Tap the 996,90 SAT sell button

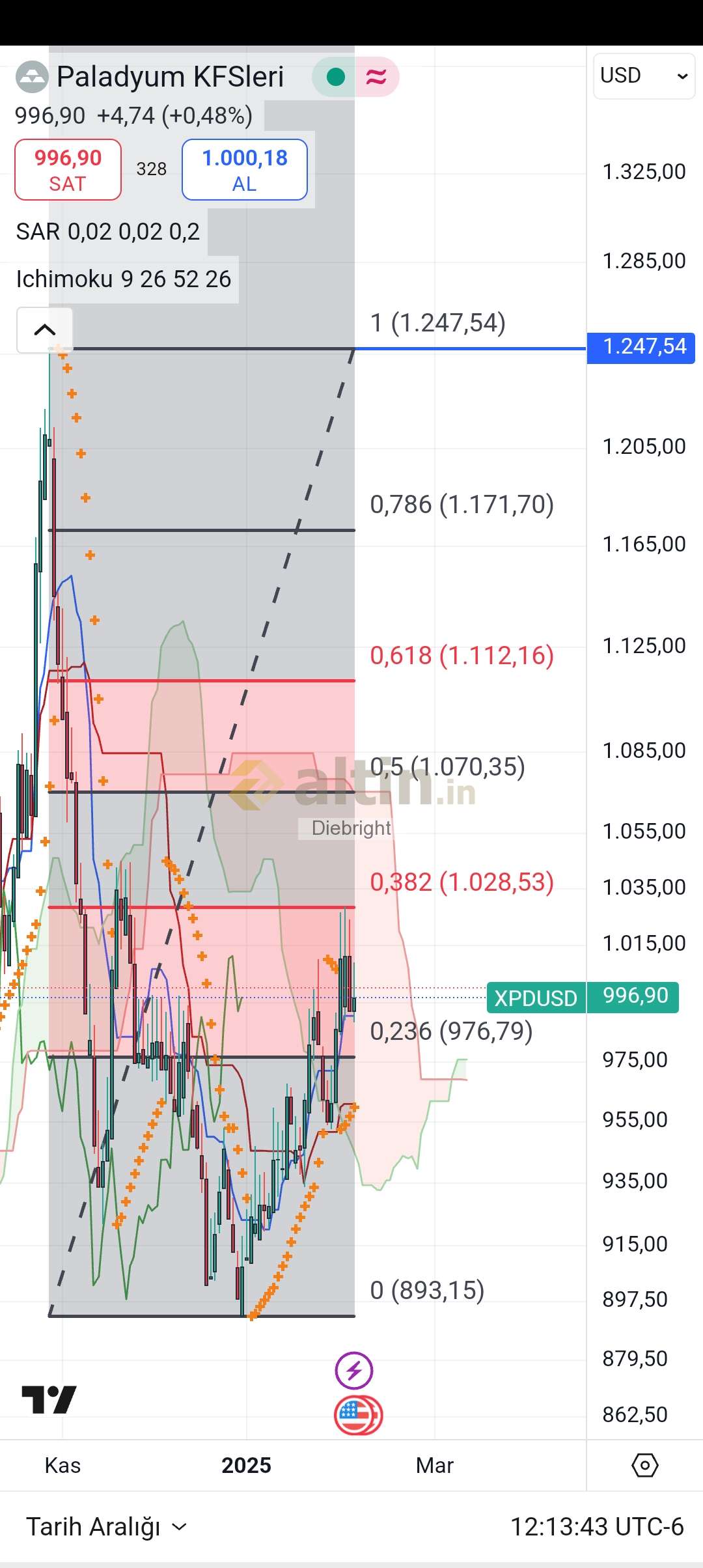(68, 170)
